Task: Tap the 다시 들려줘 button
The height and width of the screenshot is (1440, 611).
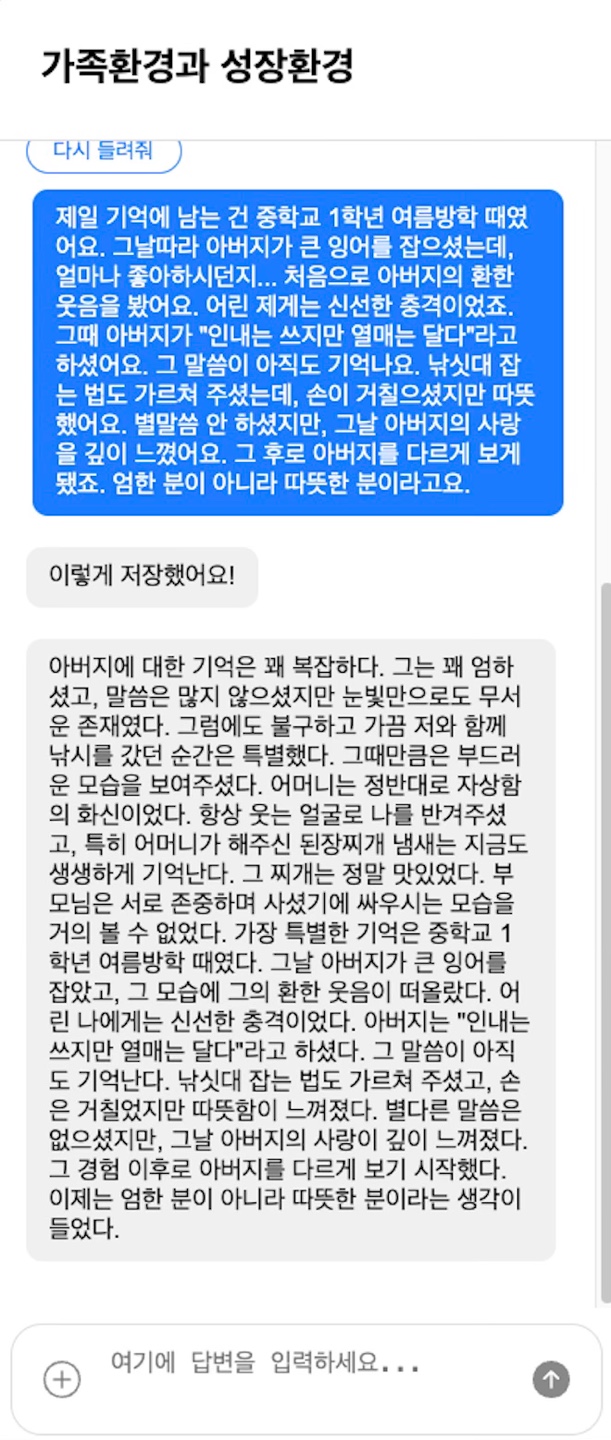Action: coord(103,153)
